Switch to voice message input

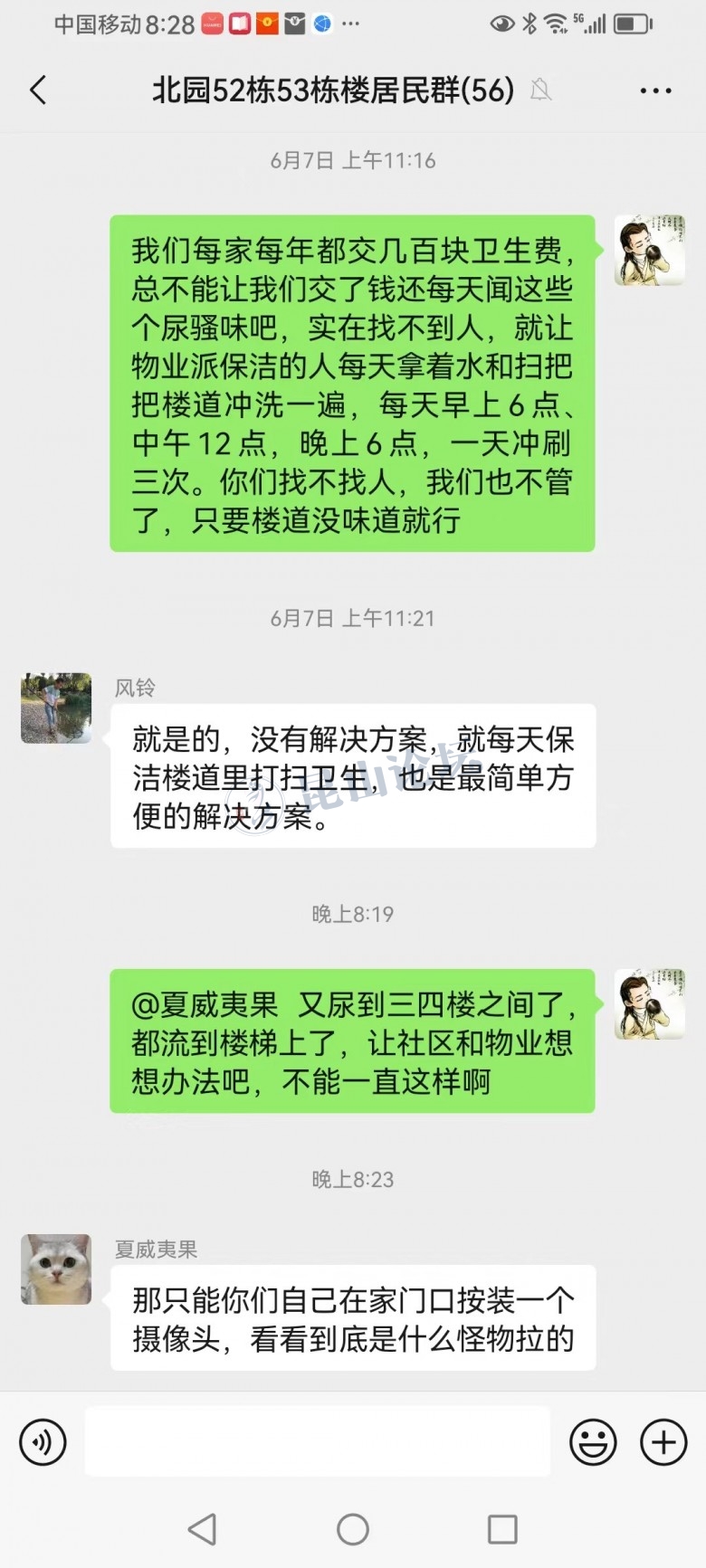tap(43, 1442)
